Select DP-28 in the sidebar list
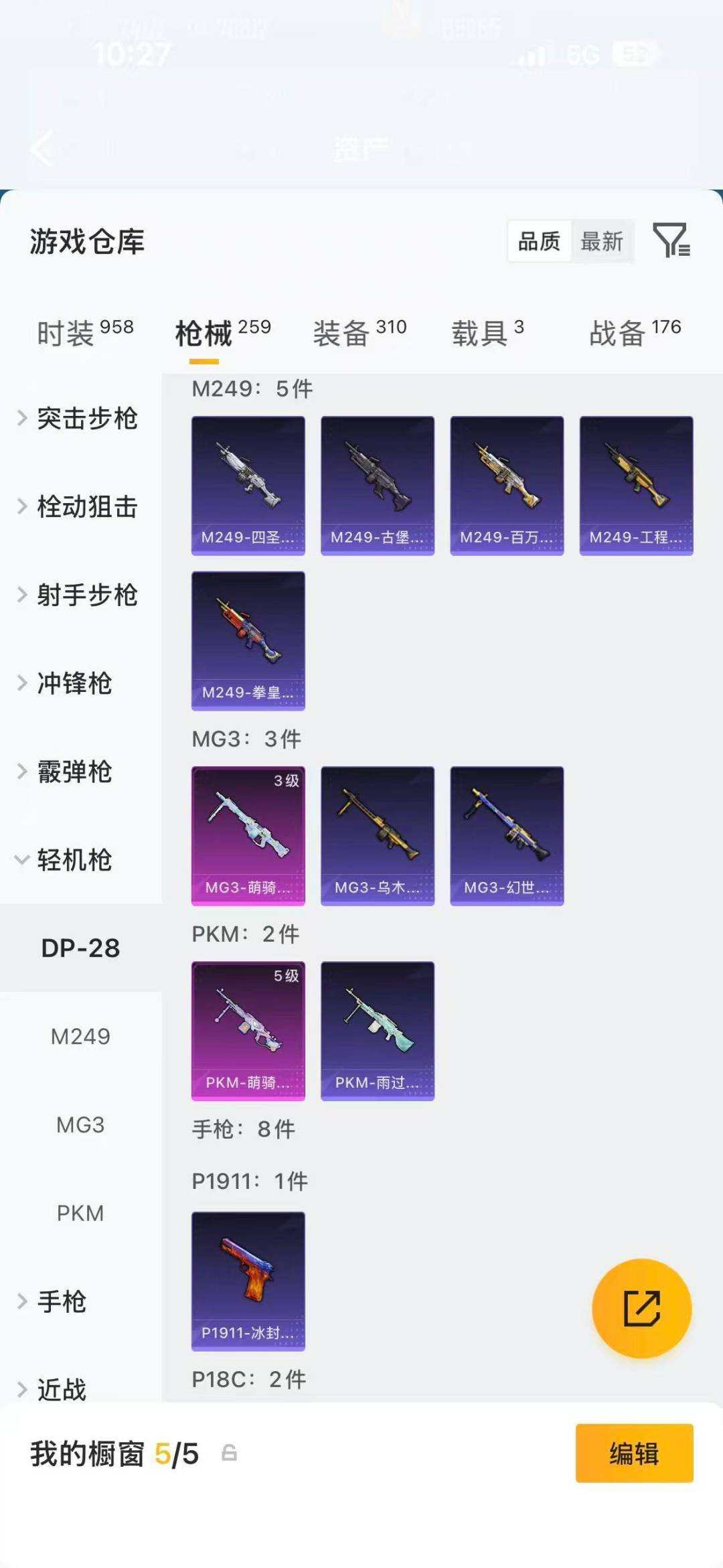Screen dimensions: 723x1568 80,948
